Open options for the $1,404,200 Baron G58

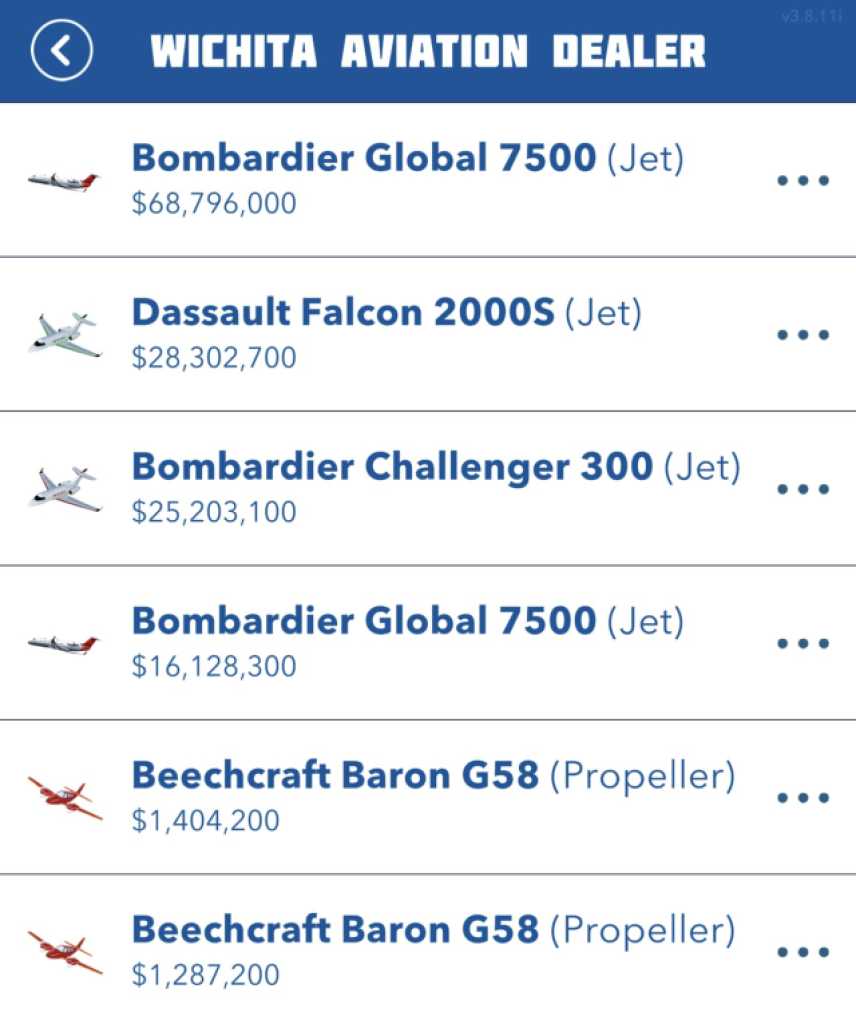[x=803, y=797]
